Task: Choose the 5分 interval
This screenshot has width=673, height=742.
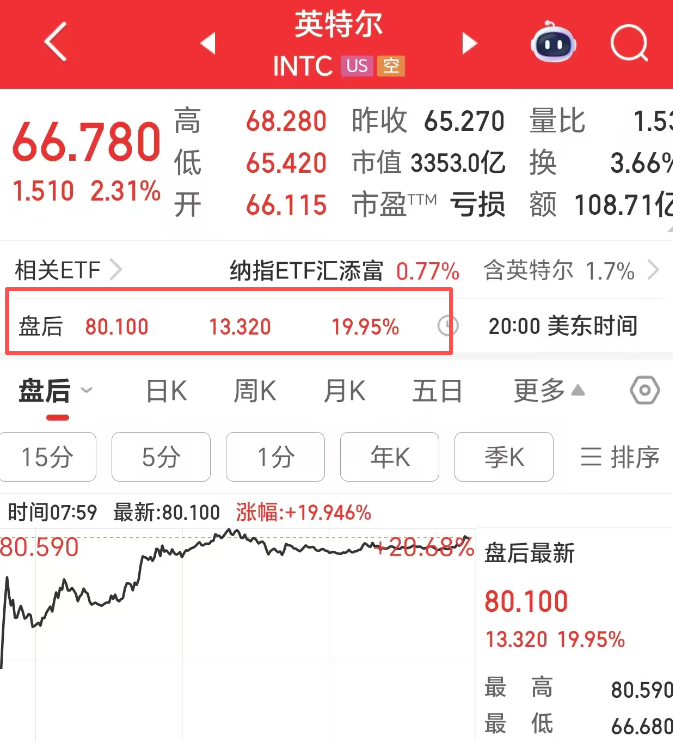Action: pos(161,457)
